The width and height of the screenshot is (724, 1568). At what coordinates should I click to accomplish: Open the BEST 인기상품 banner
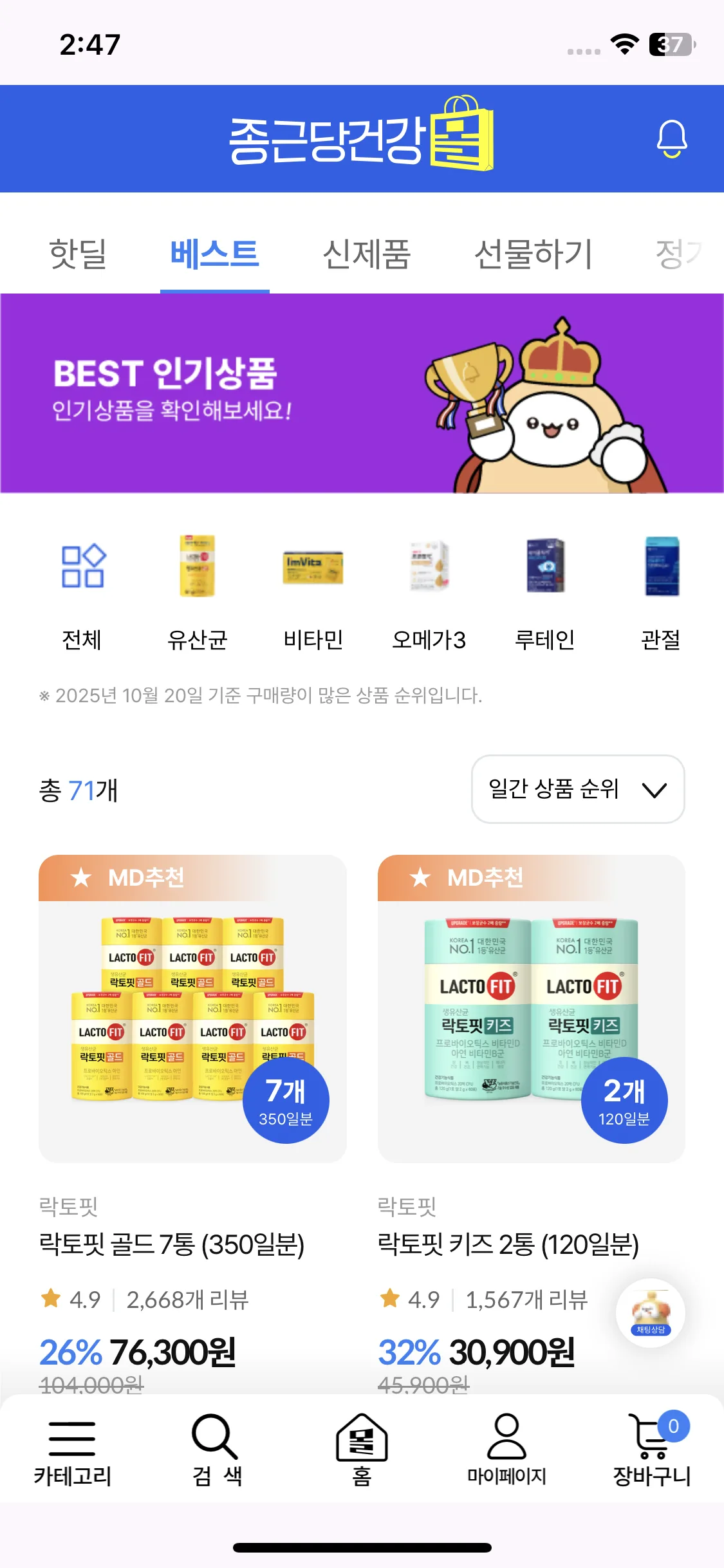pyautogui.click(x=362, y=393)
